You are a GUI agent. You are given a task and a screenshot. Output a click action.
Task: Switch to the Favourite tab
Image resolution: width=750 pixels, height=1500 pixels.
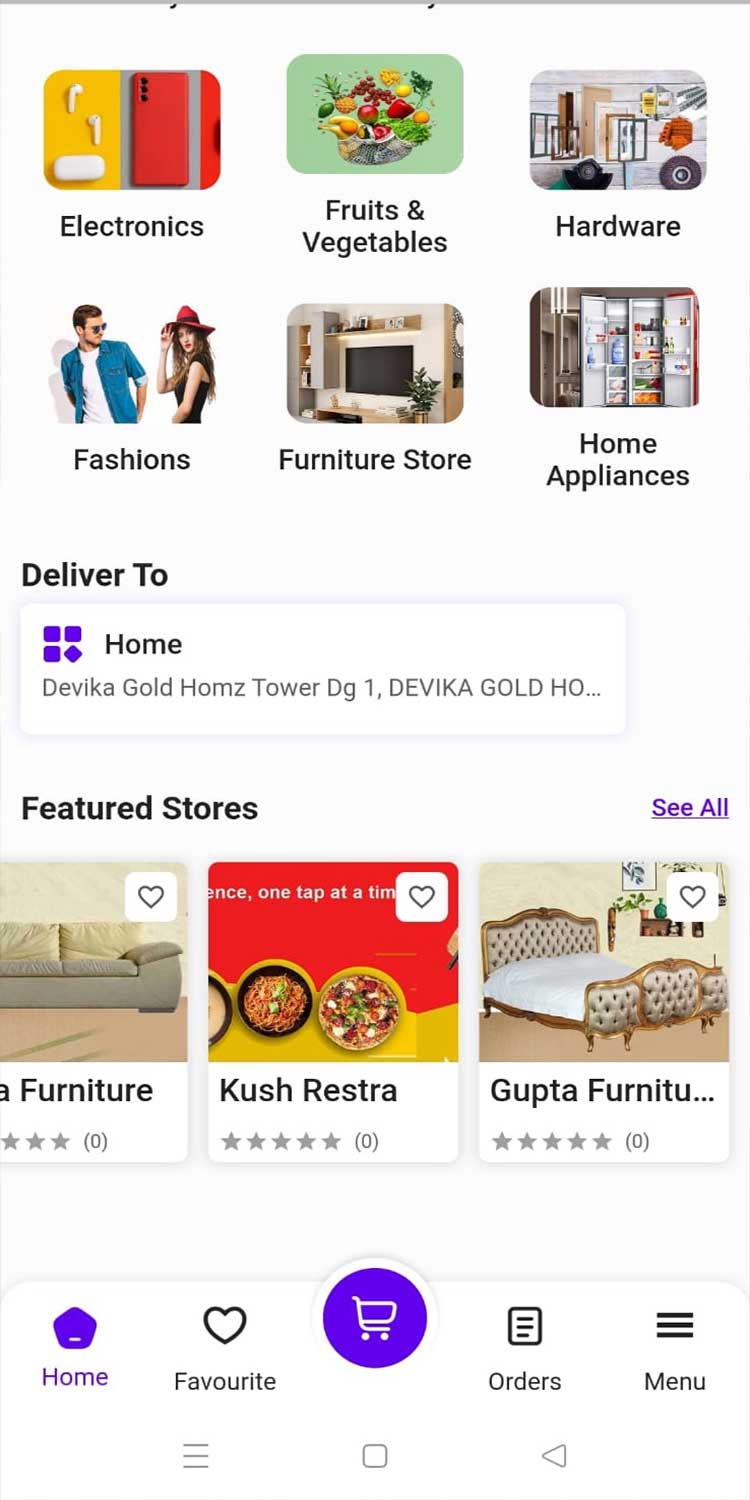pos(224,1347)
